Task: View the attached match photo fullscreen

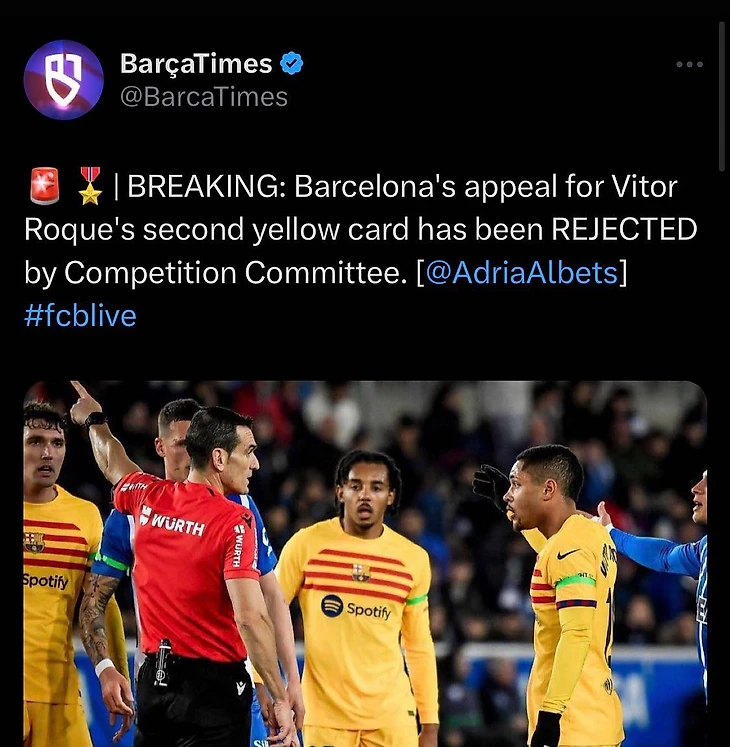Action: (x=365, y=563)
